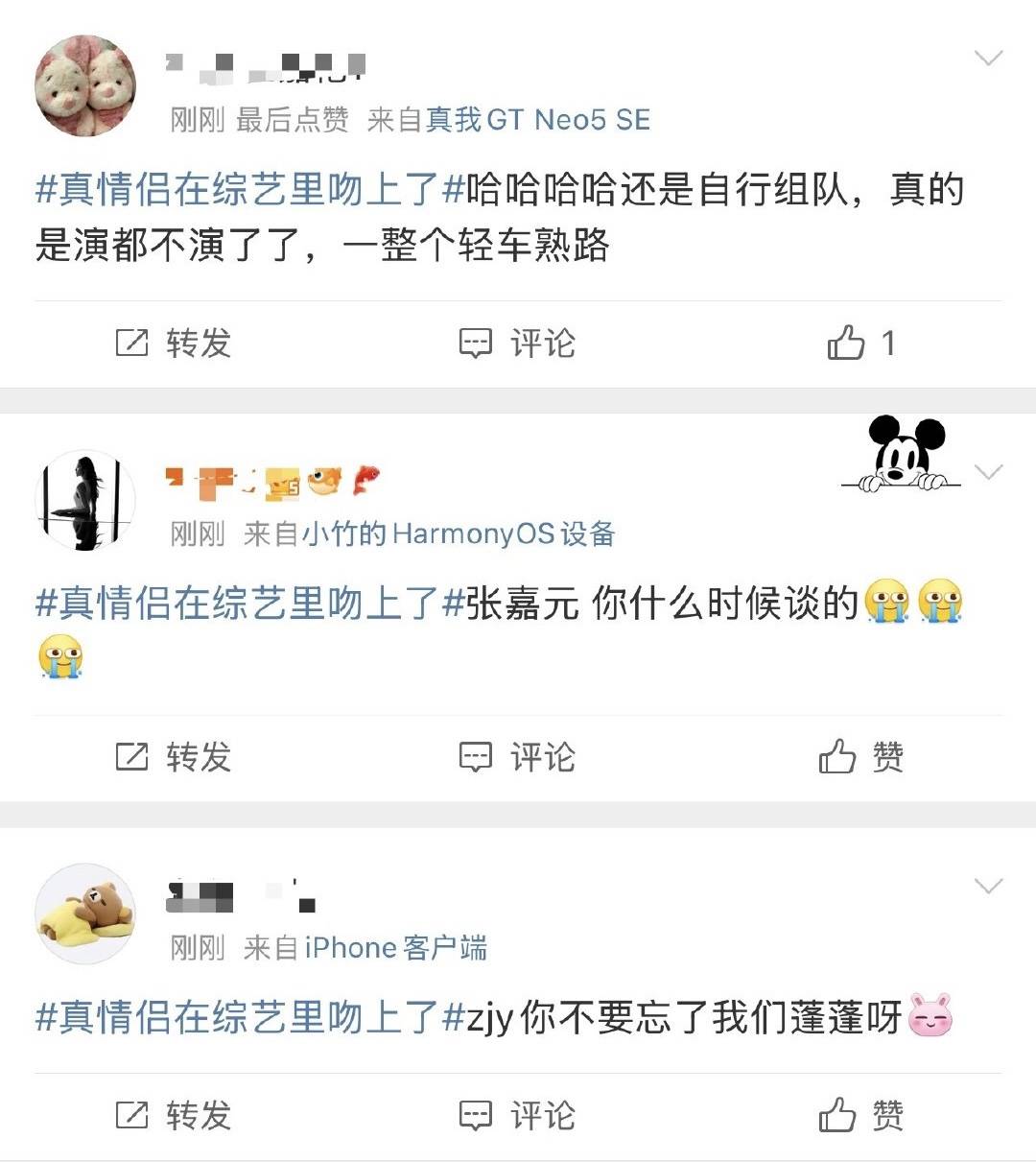Like the post with 1 like
This screenshot has width=1036, height=1162.
point(860,344)
